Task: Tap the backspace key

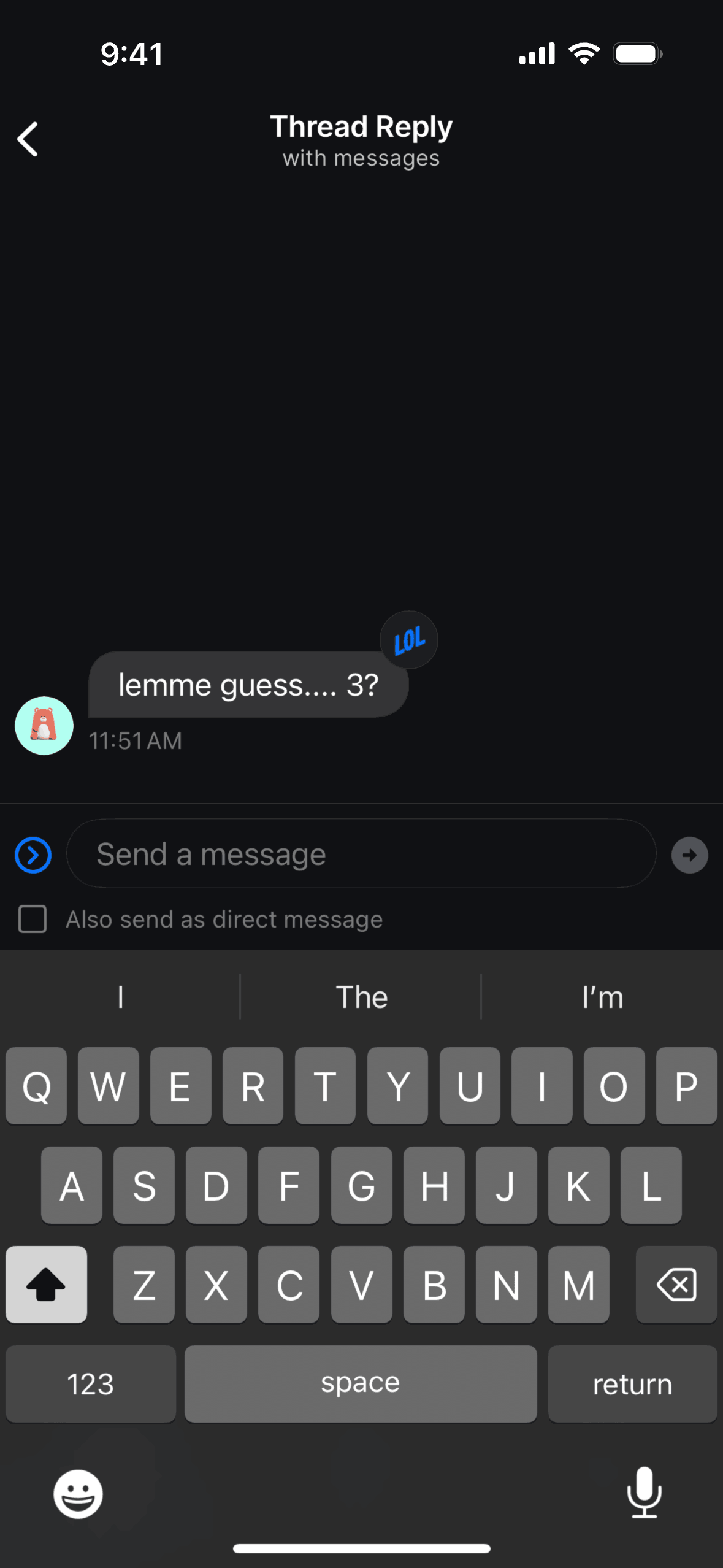Action: click(x=676, y=1285)
